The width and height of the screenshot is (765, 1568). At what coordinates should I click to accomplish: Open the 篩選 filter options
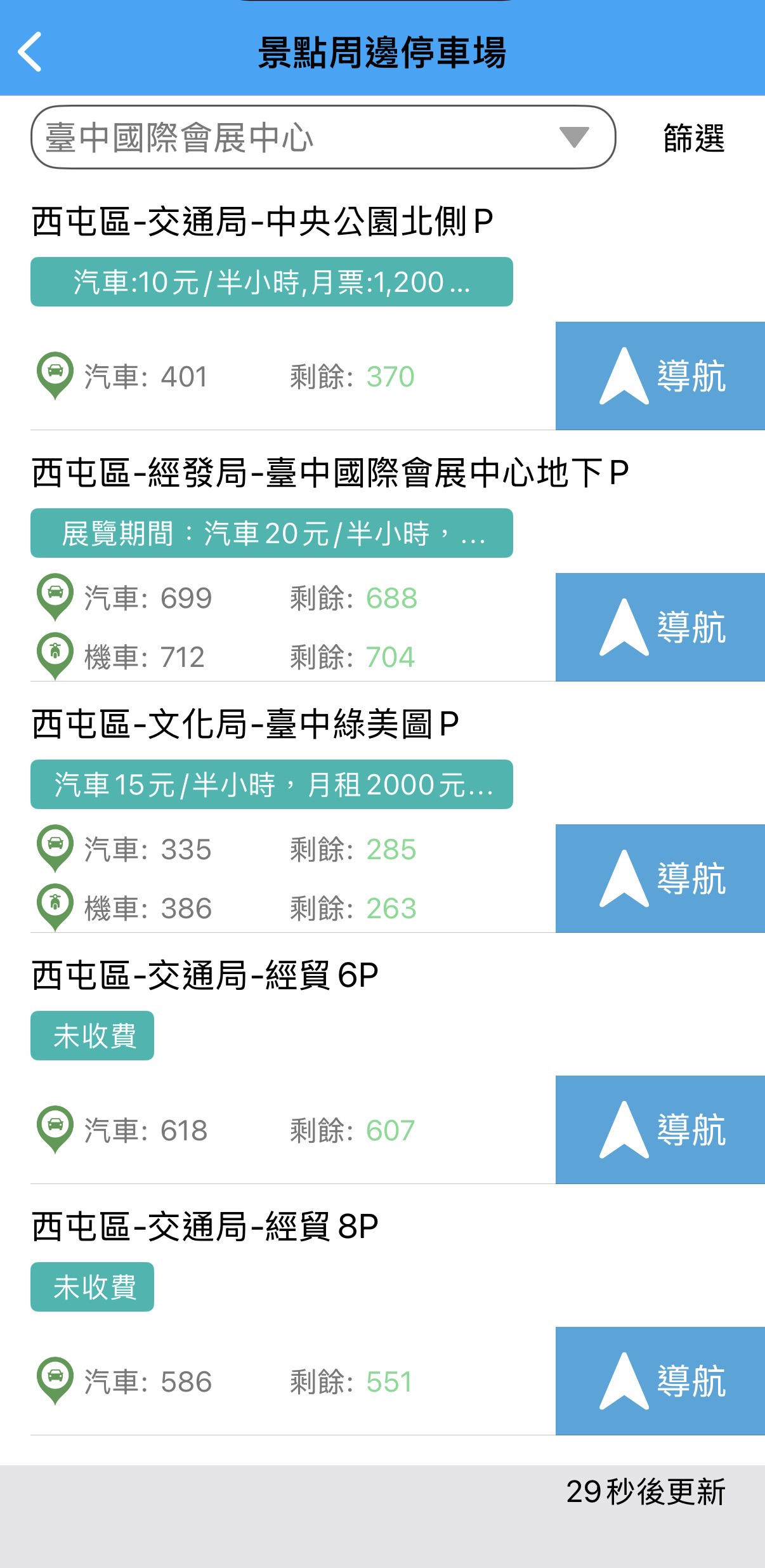693,138
